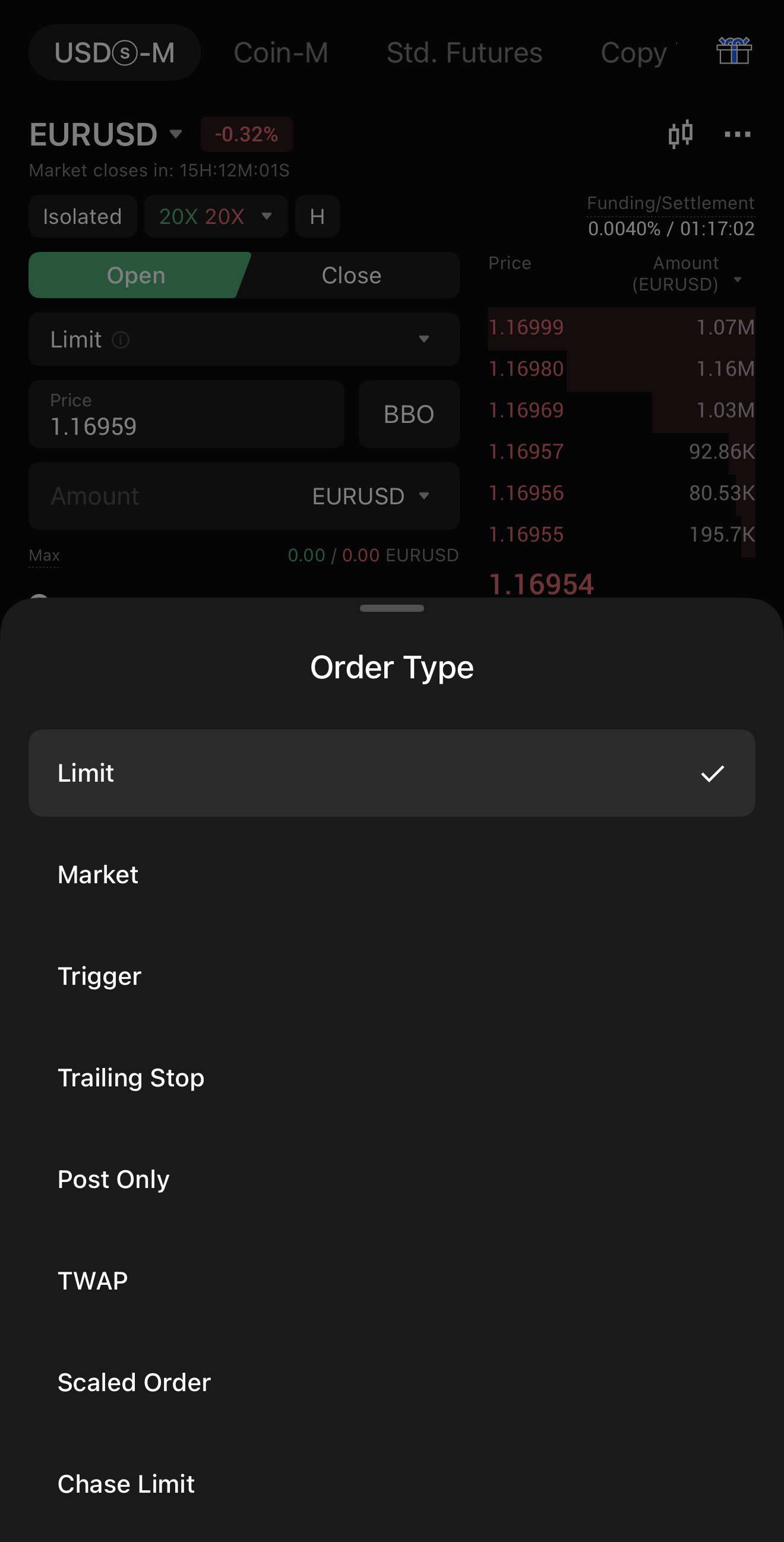784x1542 pixels.
Task: Open the Std. Futures tab
Action: (x=464, y=53)
